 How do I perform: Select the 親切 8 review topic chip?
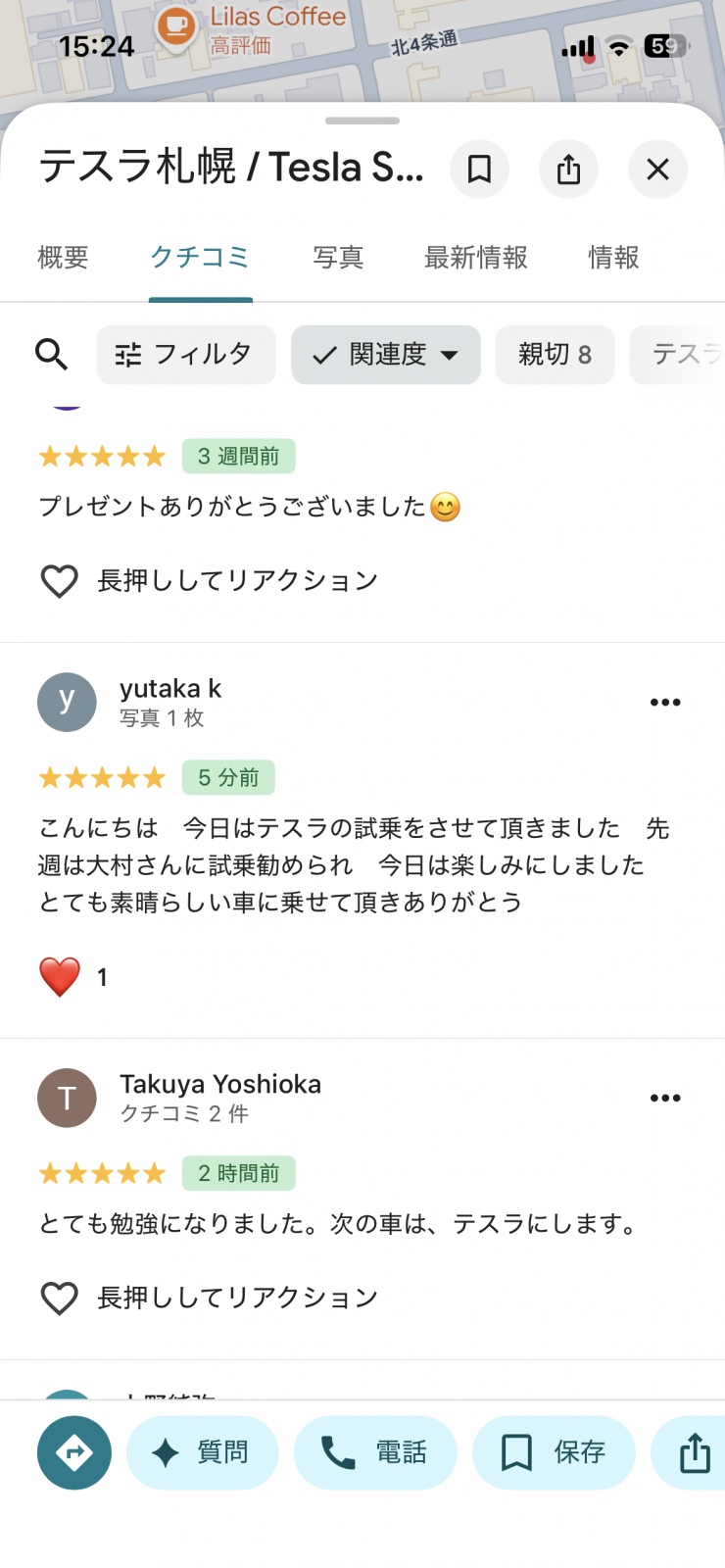coord(555,355)
